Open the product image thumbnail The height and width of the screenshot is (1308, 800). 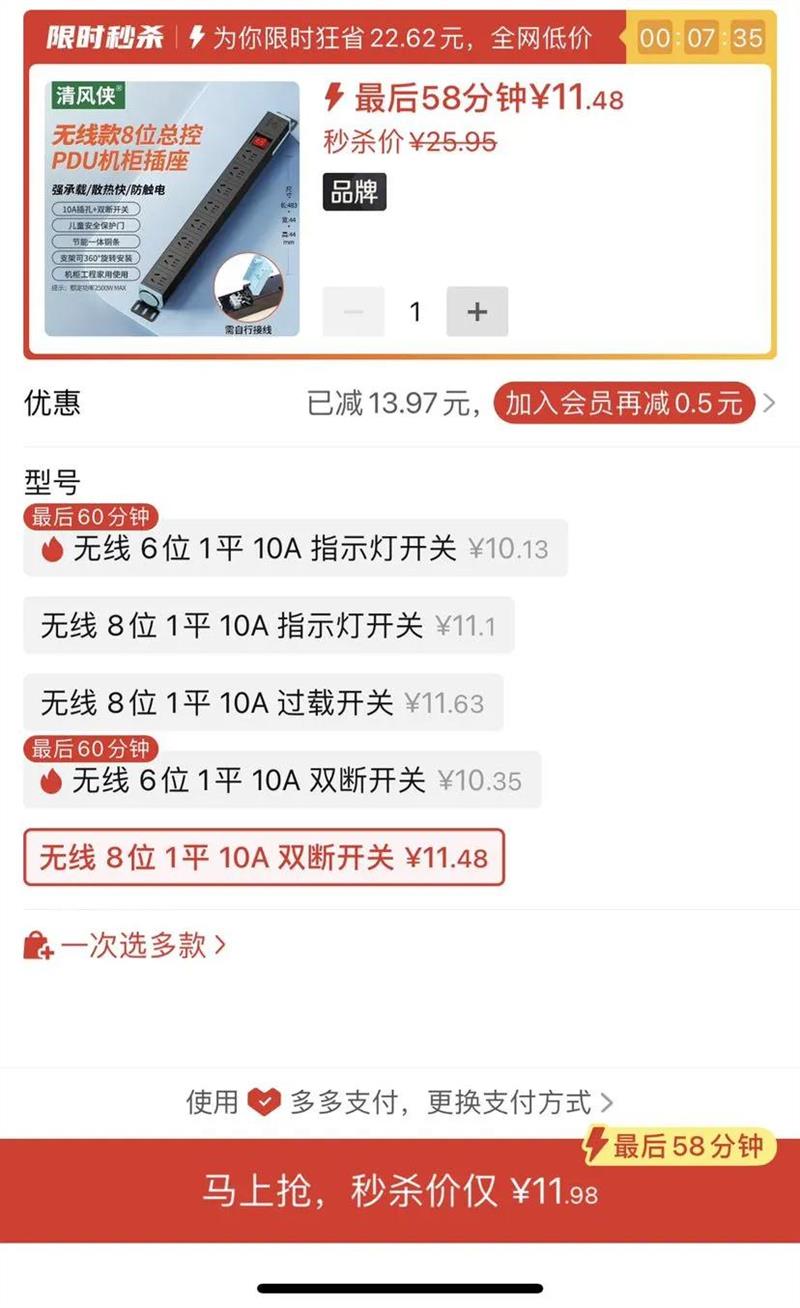[172, 209]
